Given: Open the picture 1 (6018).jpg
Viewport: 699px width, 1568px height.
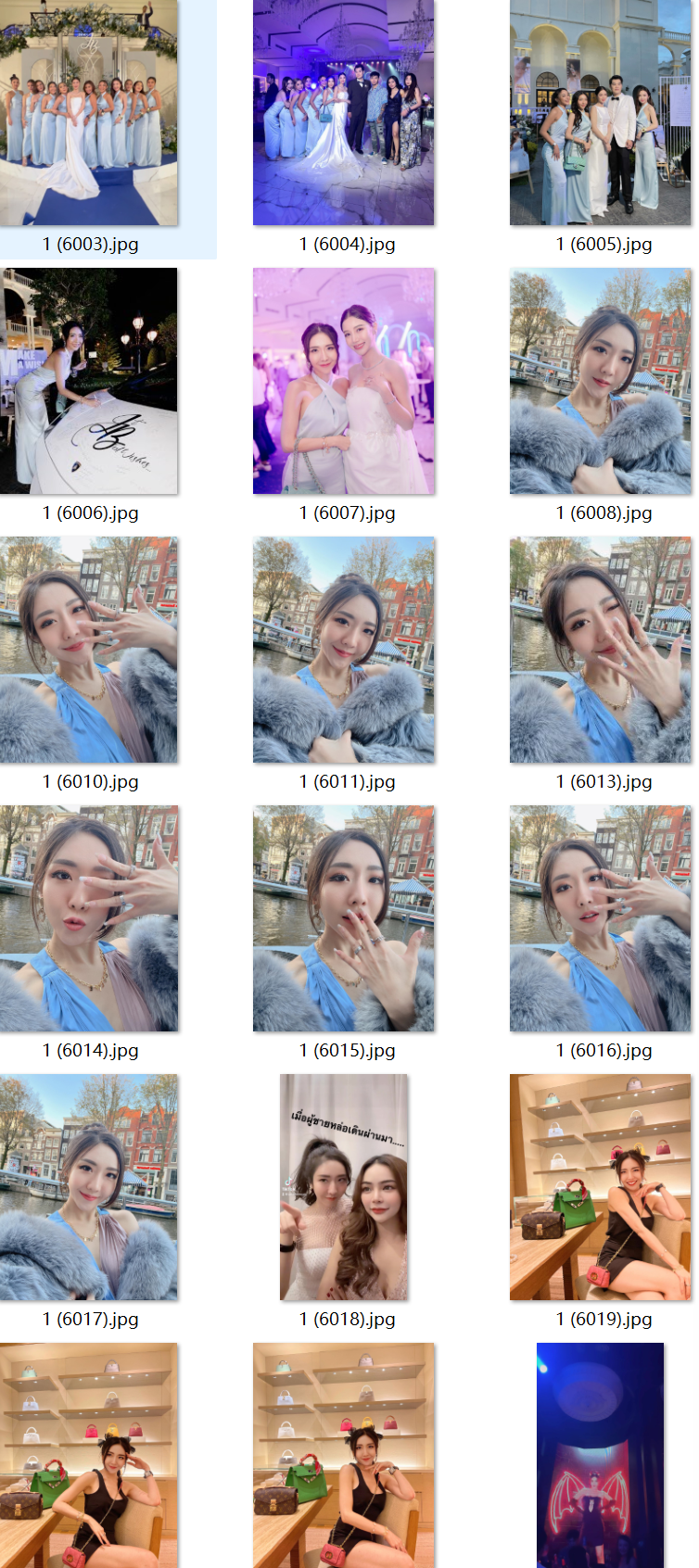Looking at the screenshot, I should [x=344, y=1187].
